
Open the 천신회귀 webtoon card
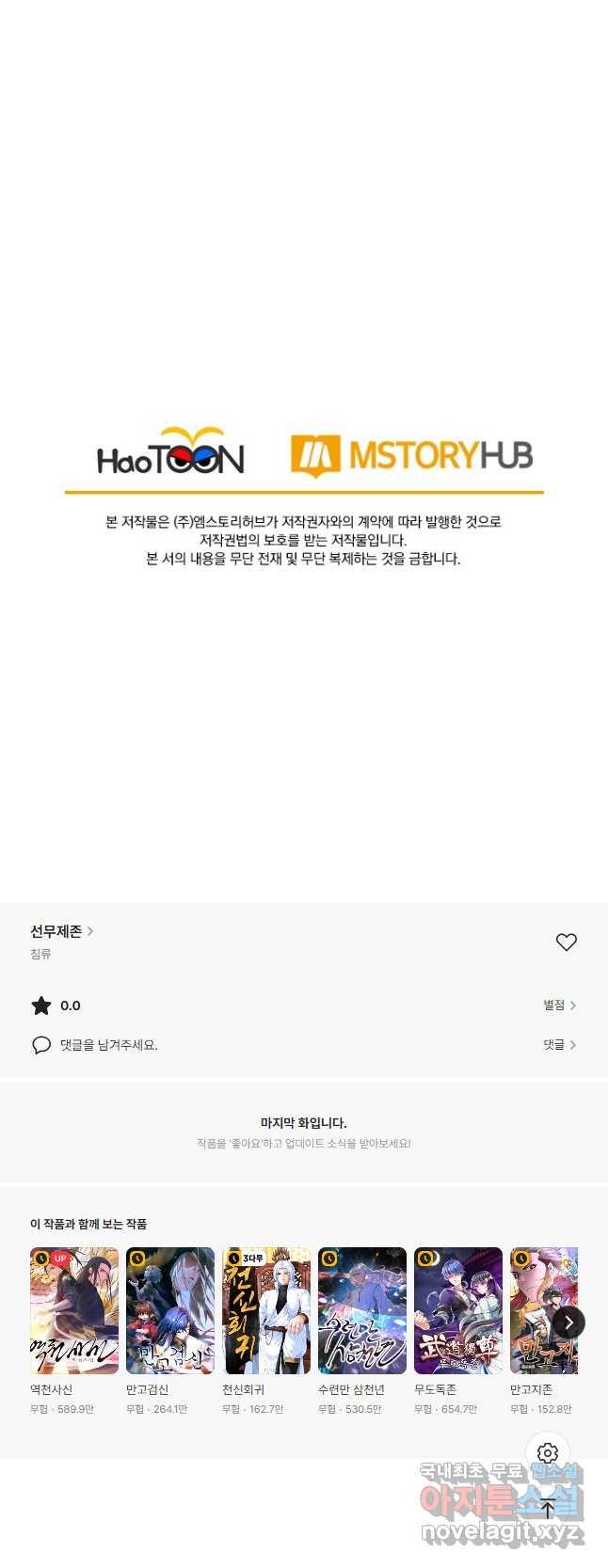[x=266, y=1310]
